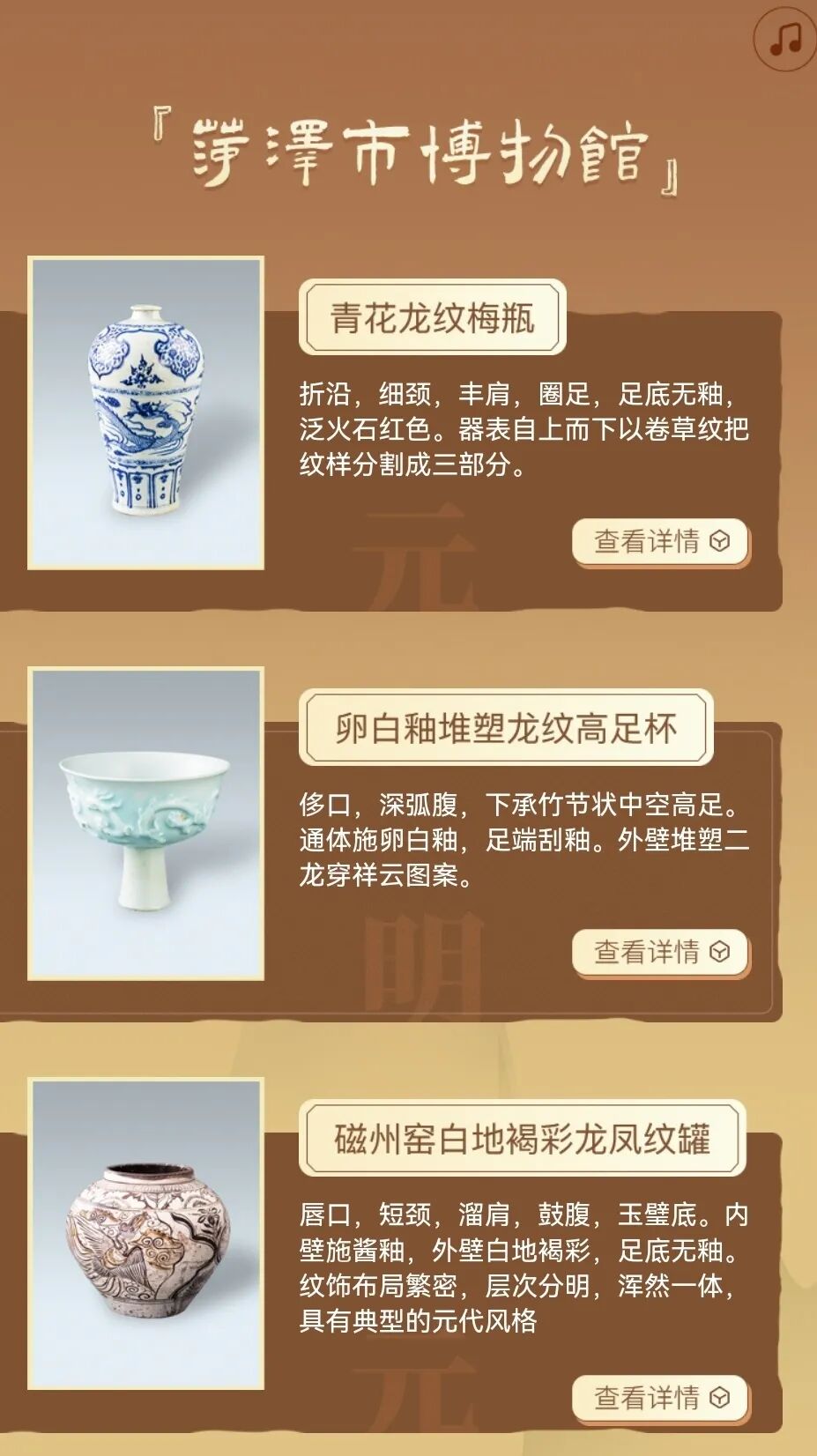This screenshot has height=1456, width=817.
Task: Toggle the background music icon
Action: (784, 40)
